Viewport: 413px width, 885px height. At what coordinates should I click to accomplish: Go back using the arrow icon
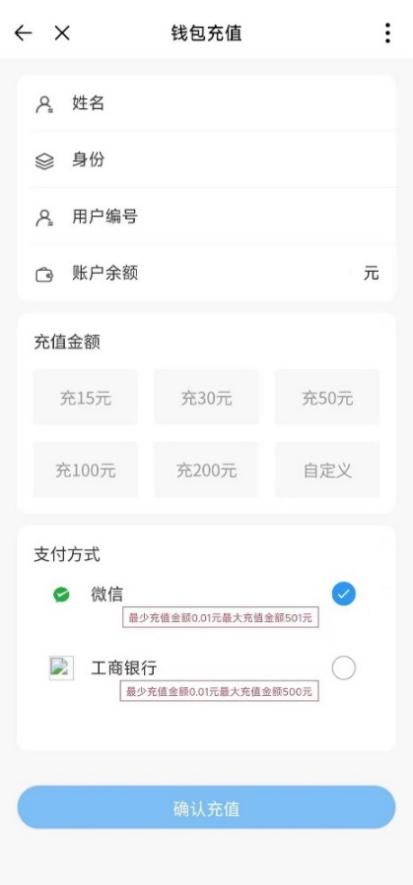23,33
